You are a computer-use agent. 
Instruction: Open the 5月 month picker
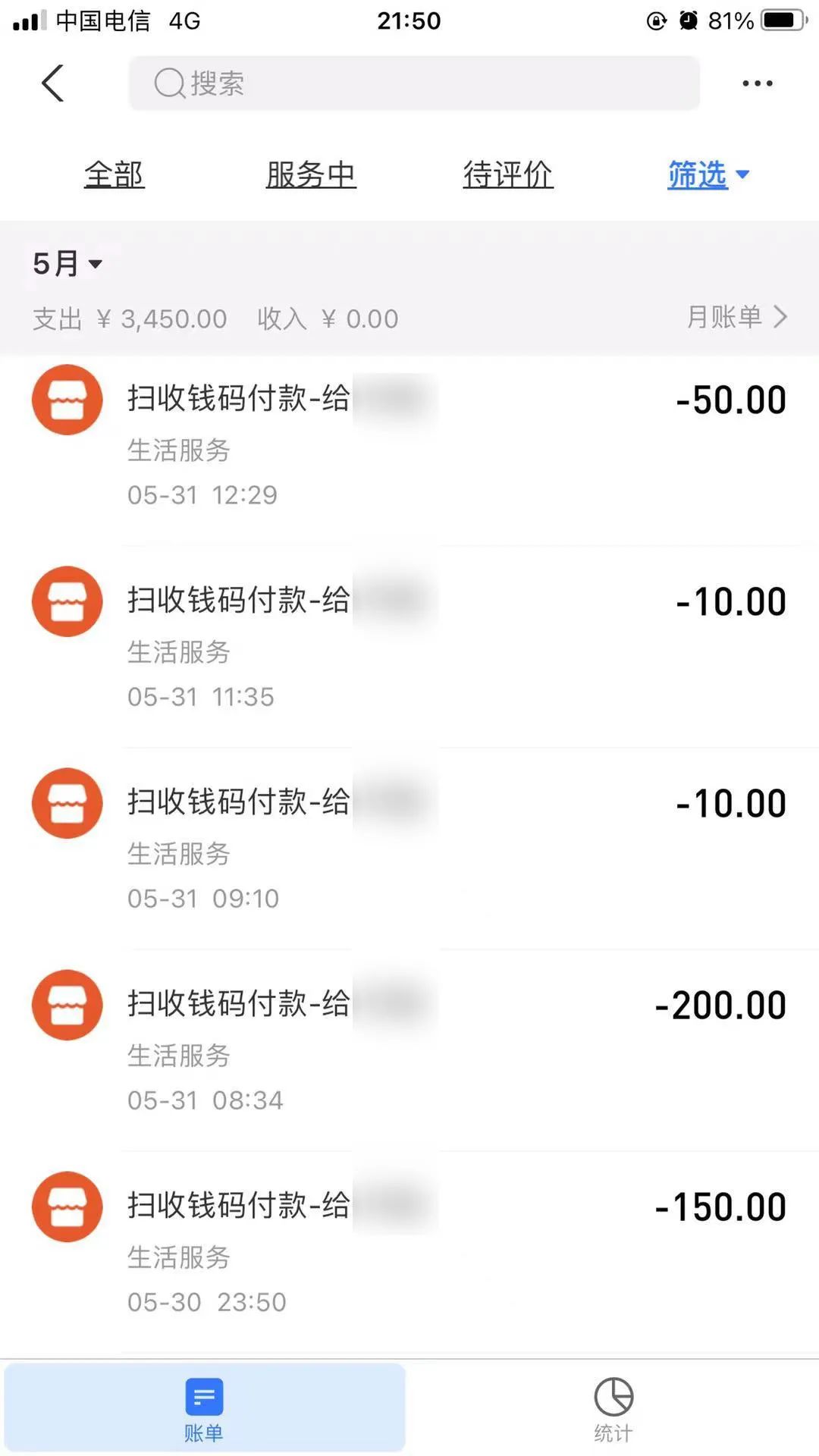pyautogui.click(x=67, y=264)
